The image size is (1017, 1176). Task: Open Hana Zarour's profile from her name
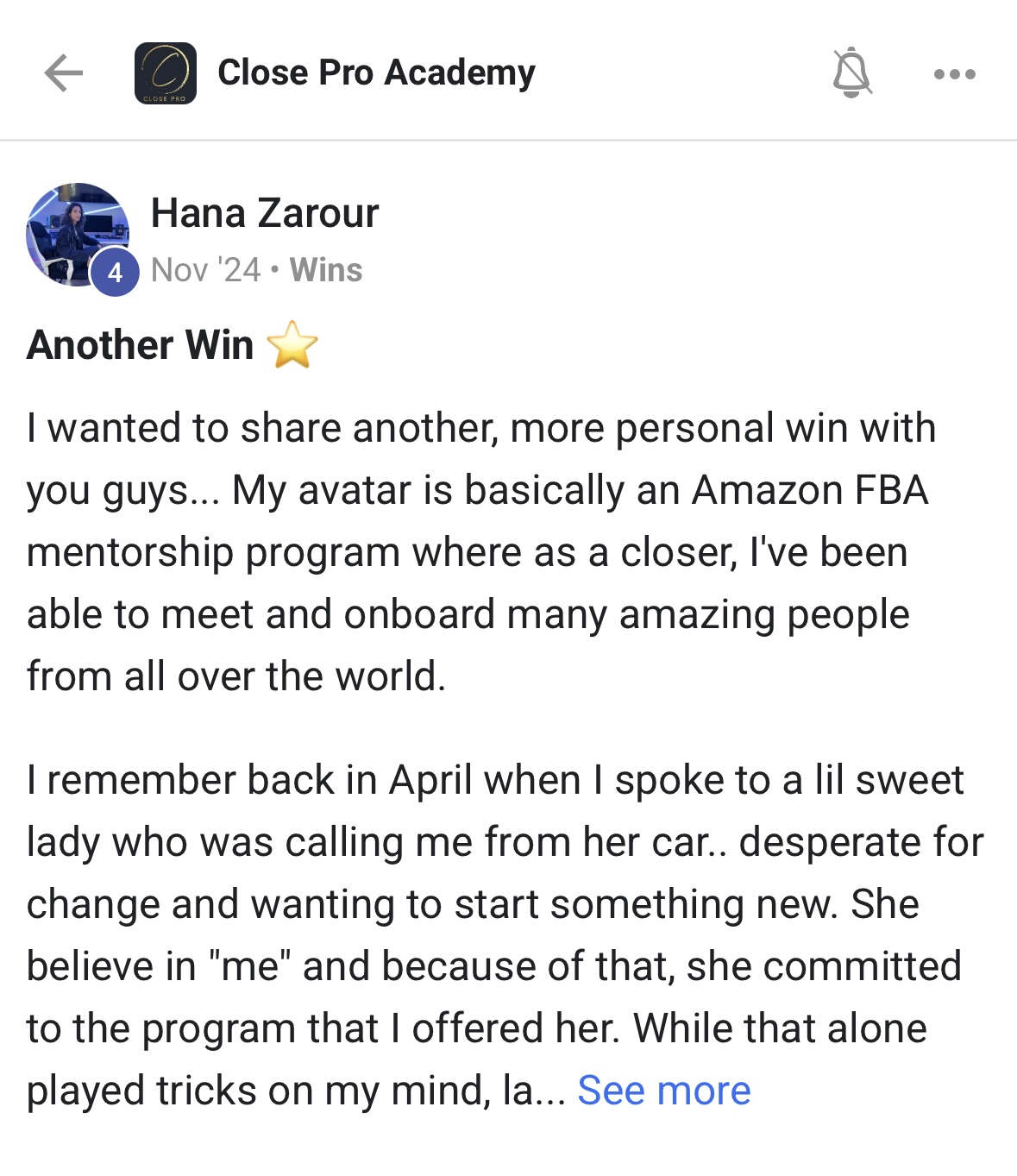click(x=265, y=213)
